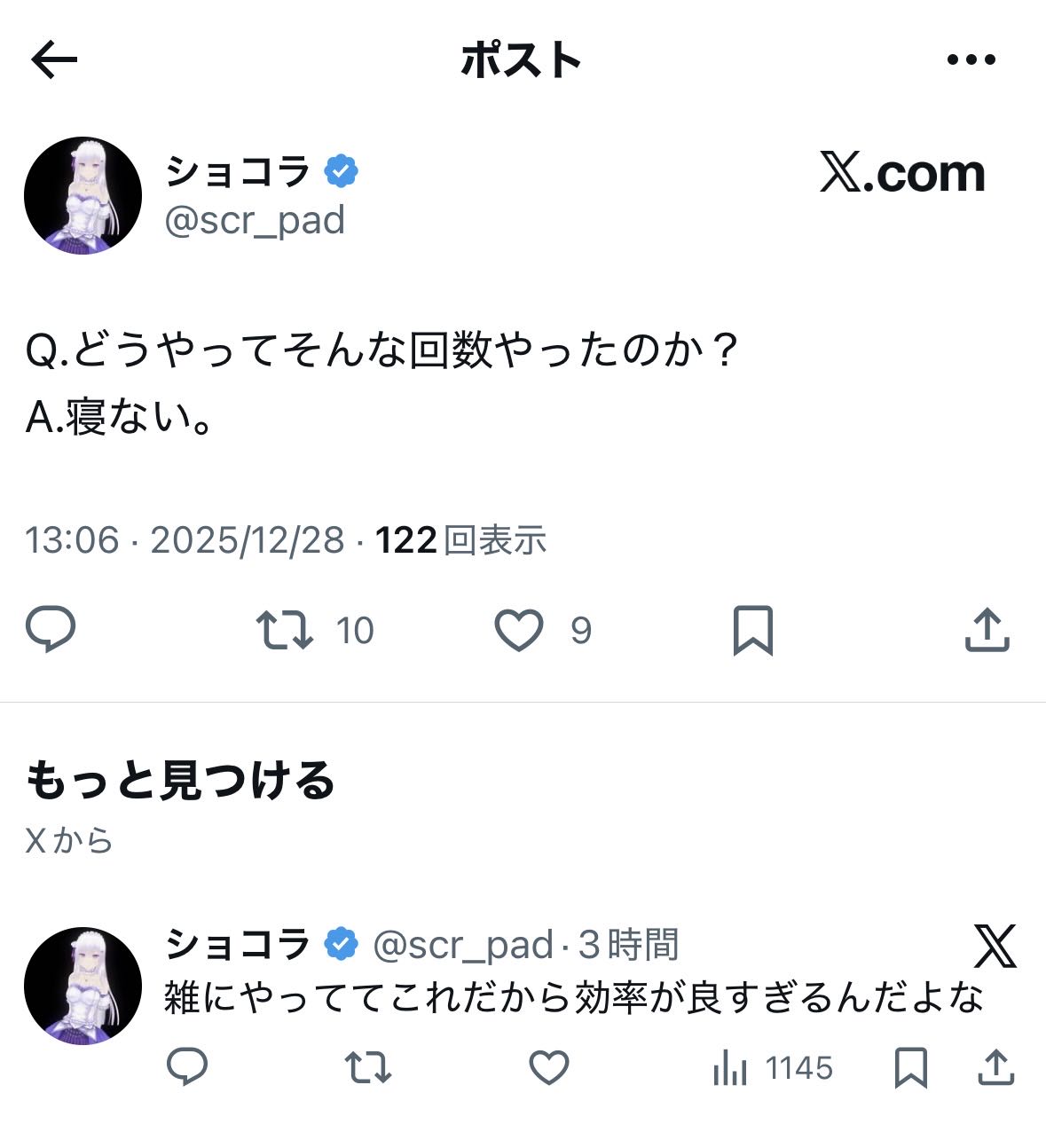Reply to the '寝ない。' post

pyautogui.click(x=51, y=629)
